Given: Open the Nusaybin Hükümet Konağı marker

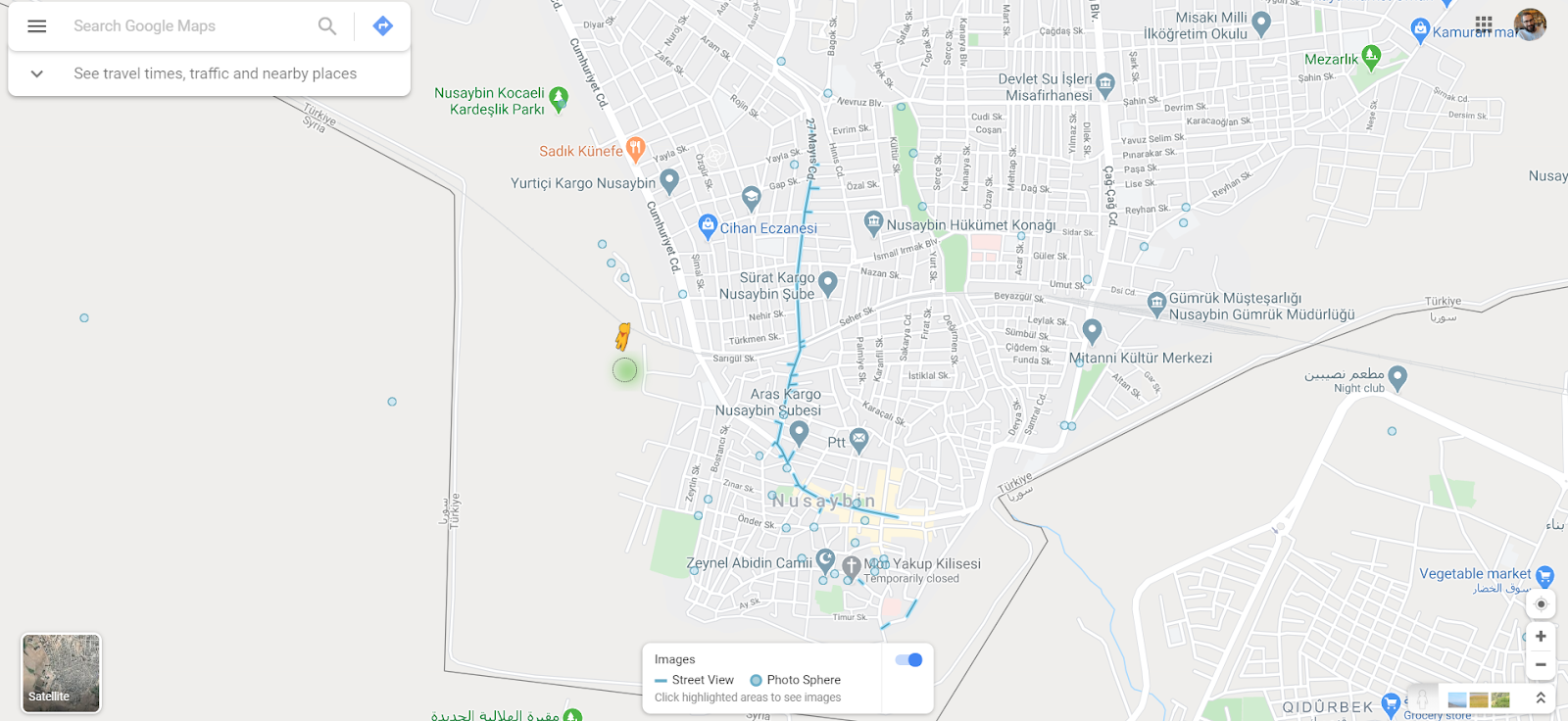Looking at the screenshot, I should coord(873,223).
